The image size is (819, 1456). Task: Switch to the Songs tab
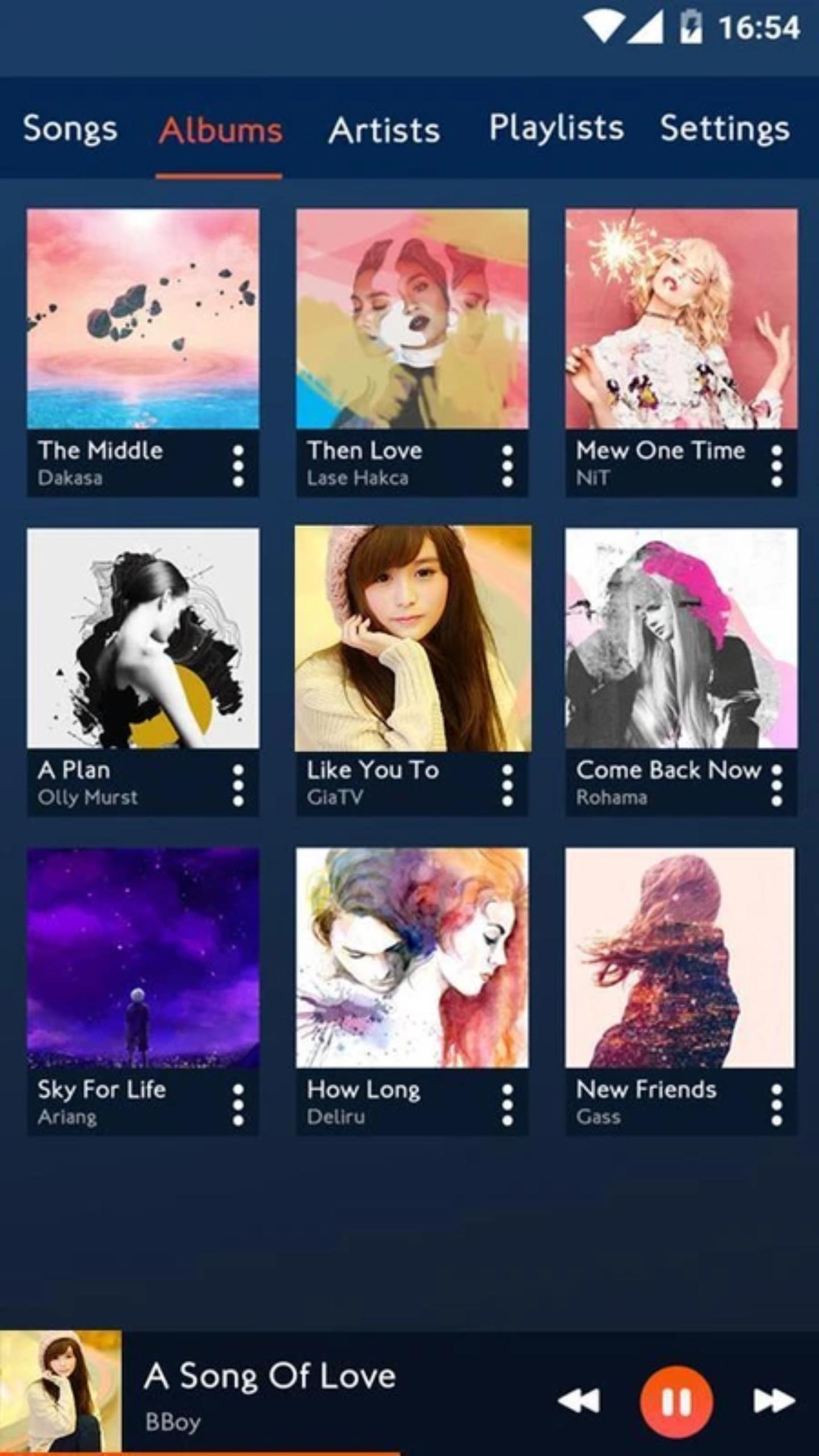tap(70, 129)
